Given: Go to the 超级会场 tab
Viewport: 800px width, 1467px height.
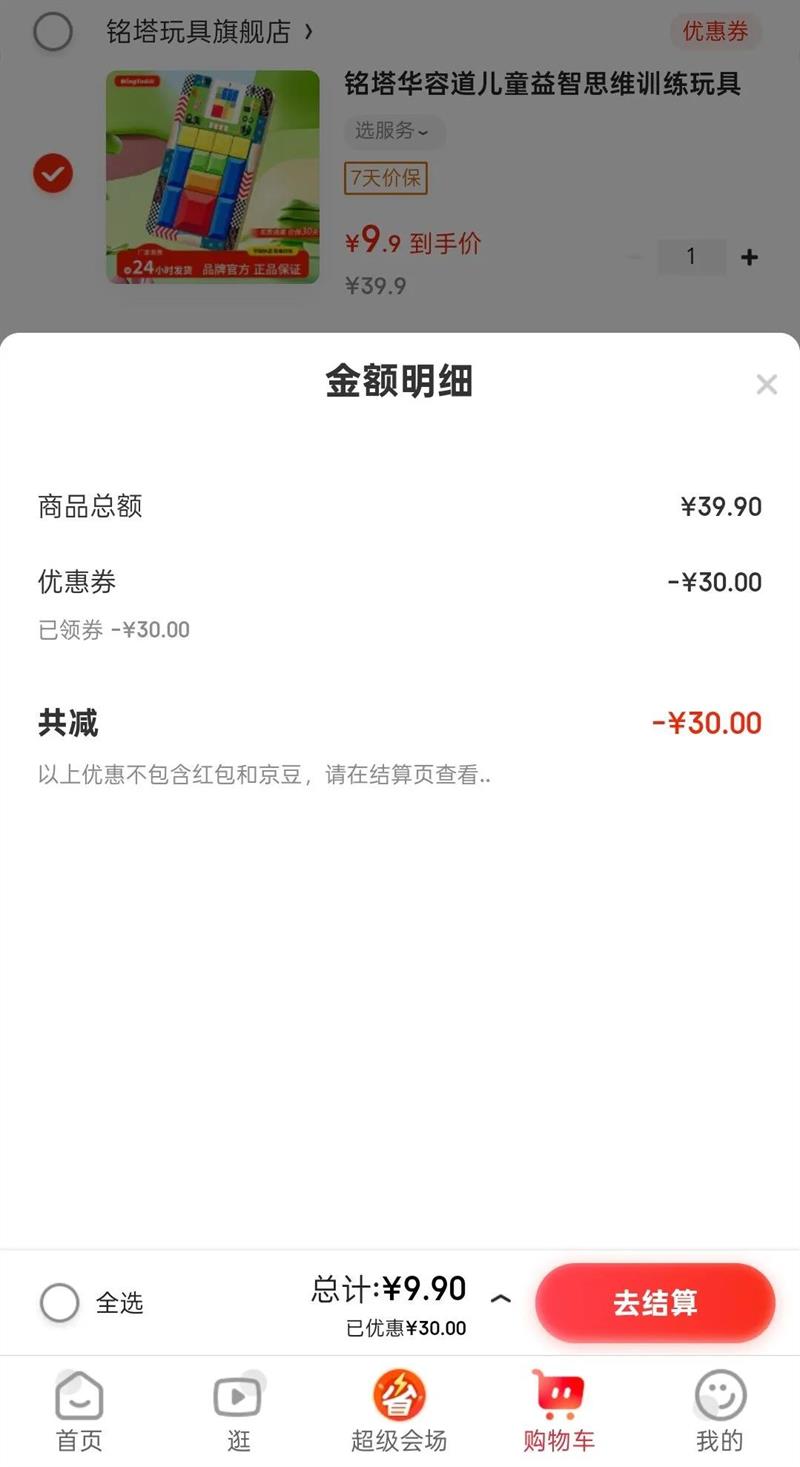Looking at the screenshot, I should (399, 1412).
